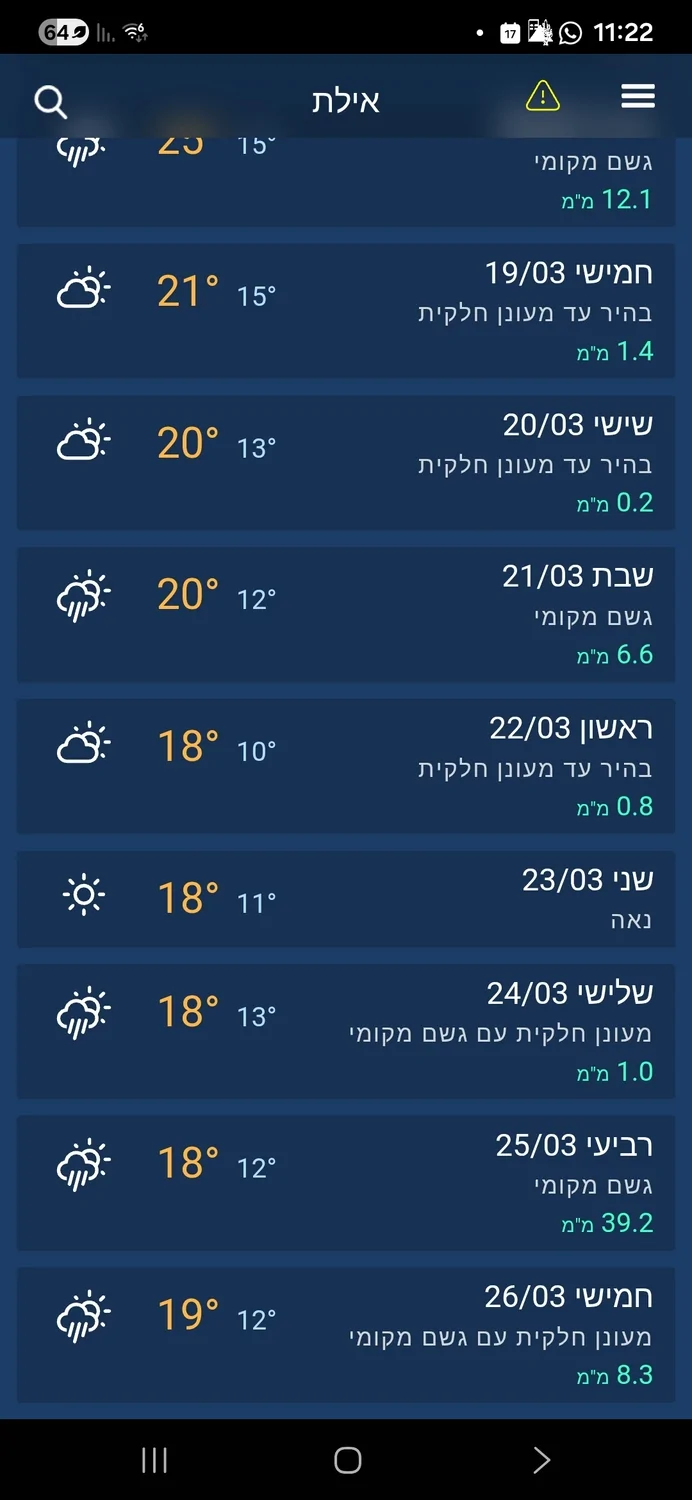The width and height of the screenshot is (692, 1500).
Task: Open the forecast for Thursday 19/03
Action: (x=346, y=311)
